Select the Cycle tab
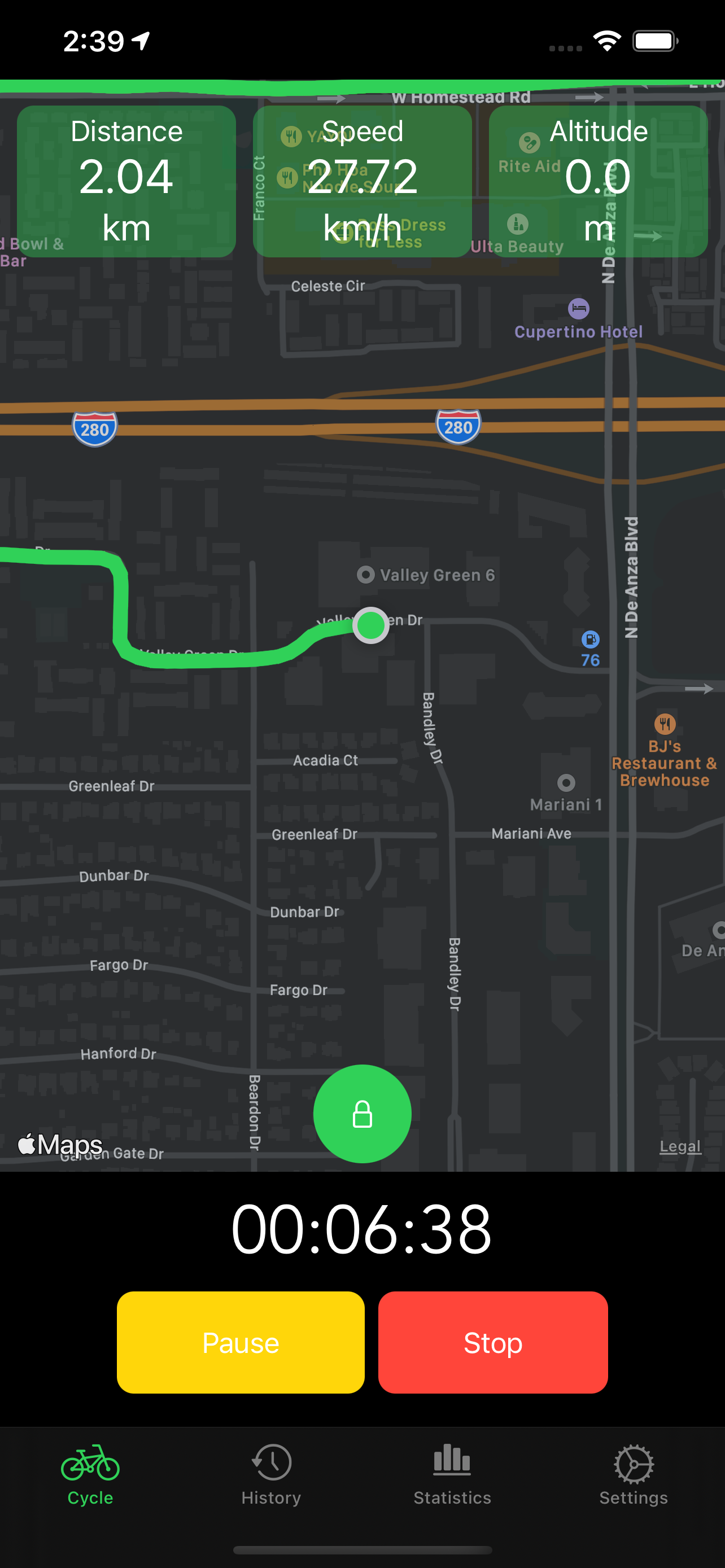This screenshot has height=1568, width=725. click(x=90, y=1474)
